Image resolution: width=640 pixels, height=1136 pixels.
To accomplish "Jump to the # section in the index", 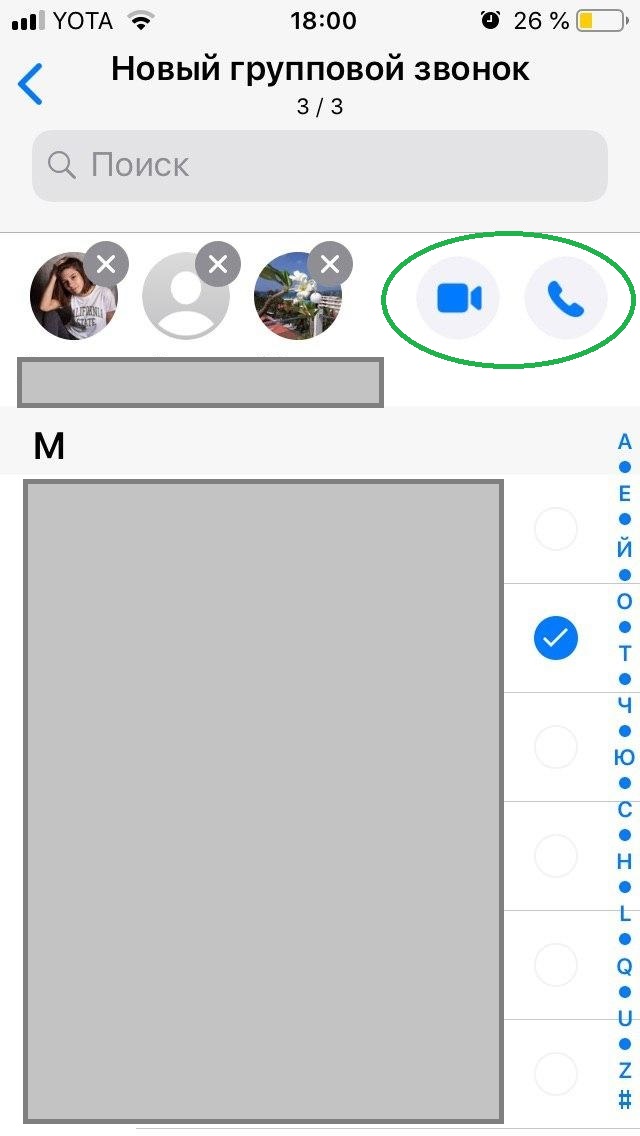I will point(625,1098).
